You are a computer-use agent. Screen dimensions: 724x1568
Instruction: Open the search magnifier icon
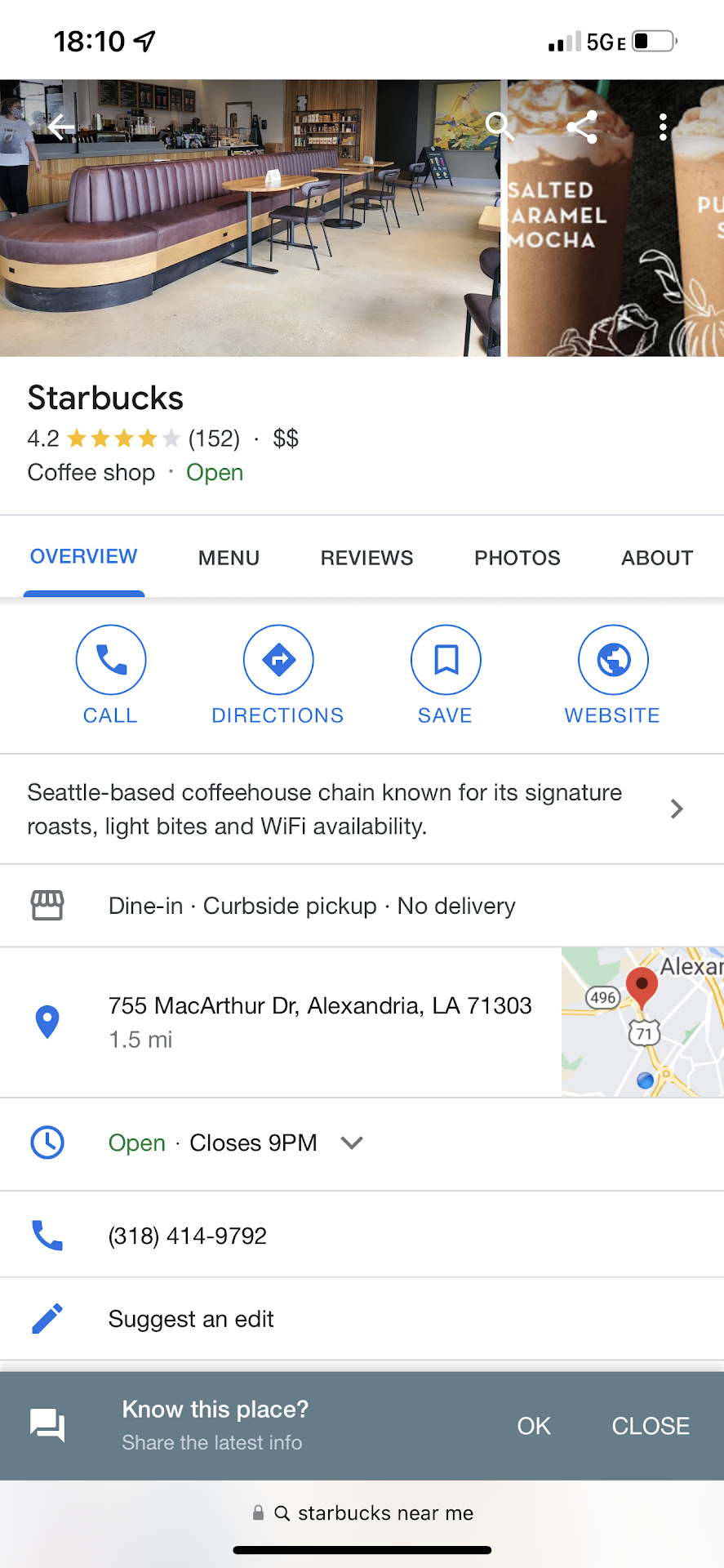pyautogui.click(x=499, y=127)
